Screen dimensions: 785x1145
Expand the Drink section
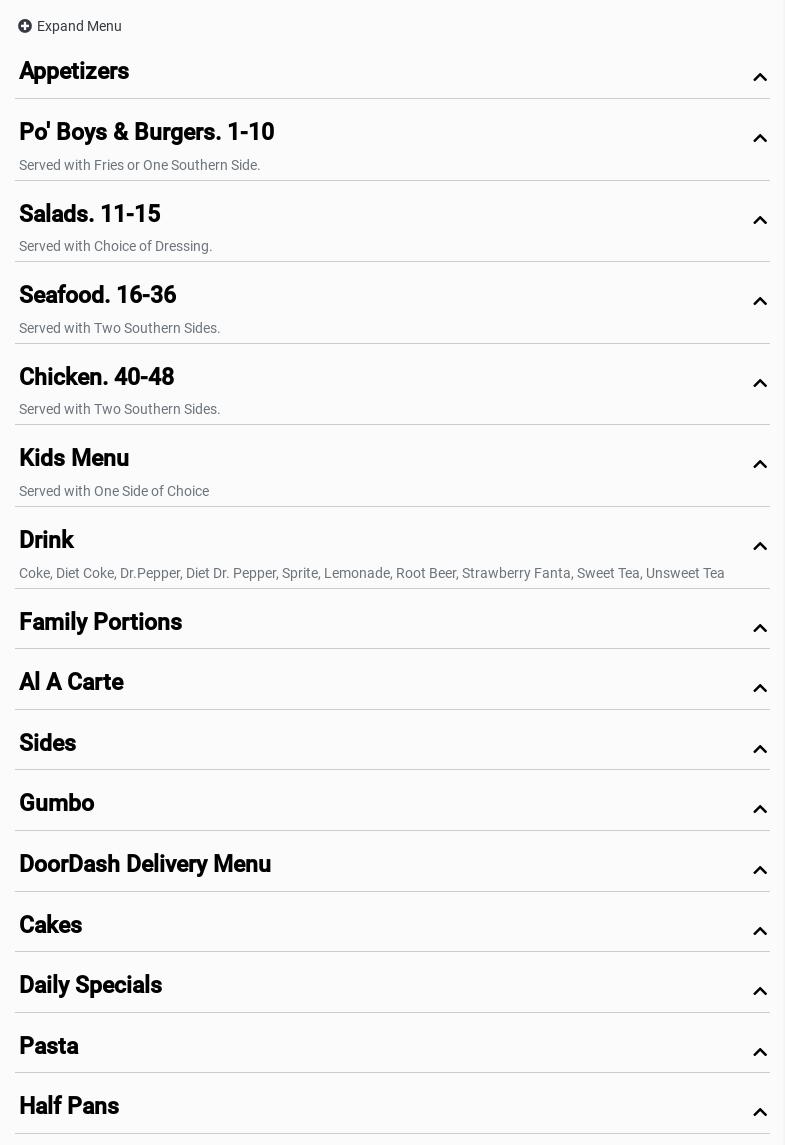[391, 548]
